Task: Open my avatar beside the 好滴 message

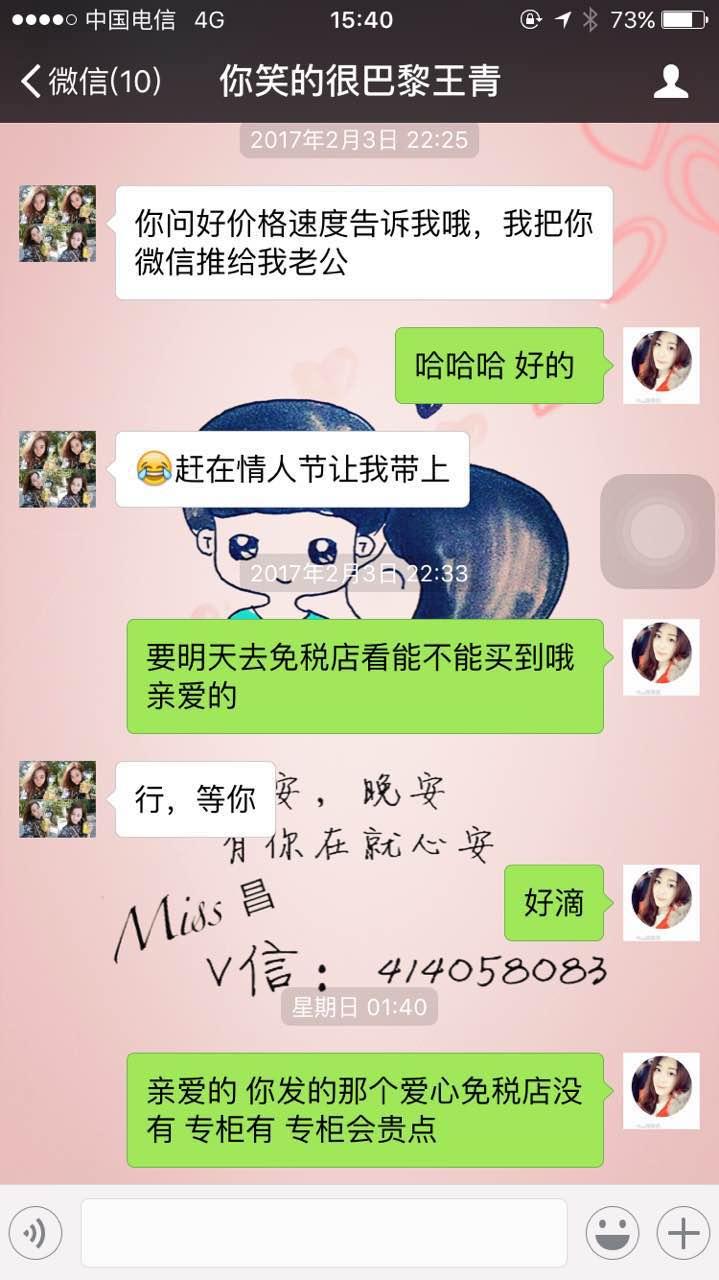Action: (661, 903)
